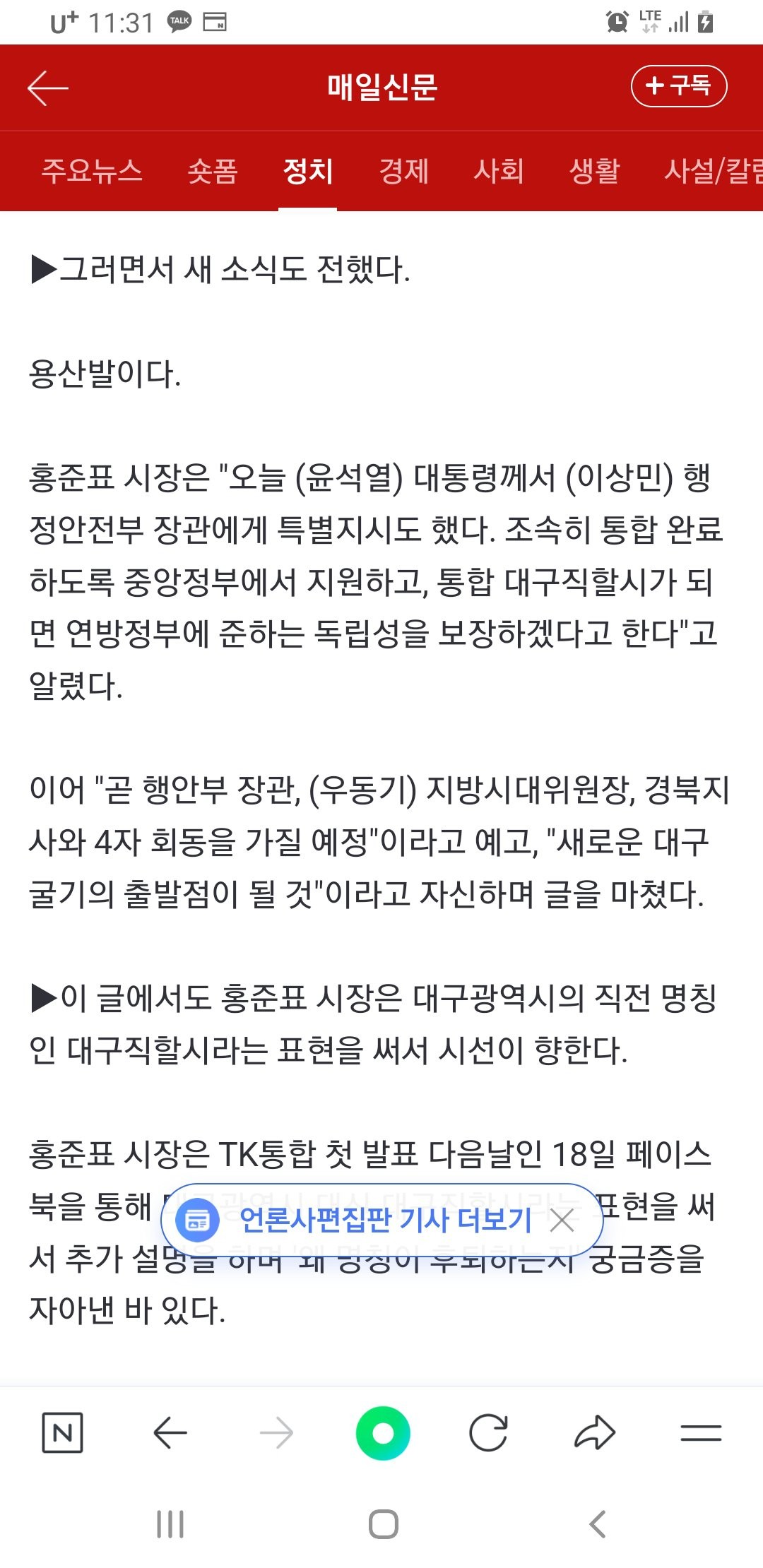Reload the current article page

(x=488, y=1432)
